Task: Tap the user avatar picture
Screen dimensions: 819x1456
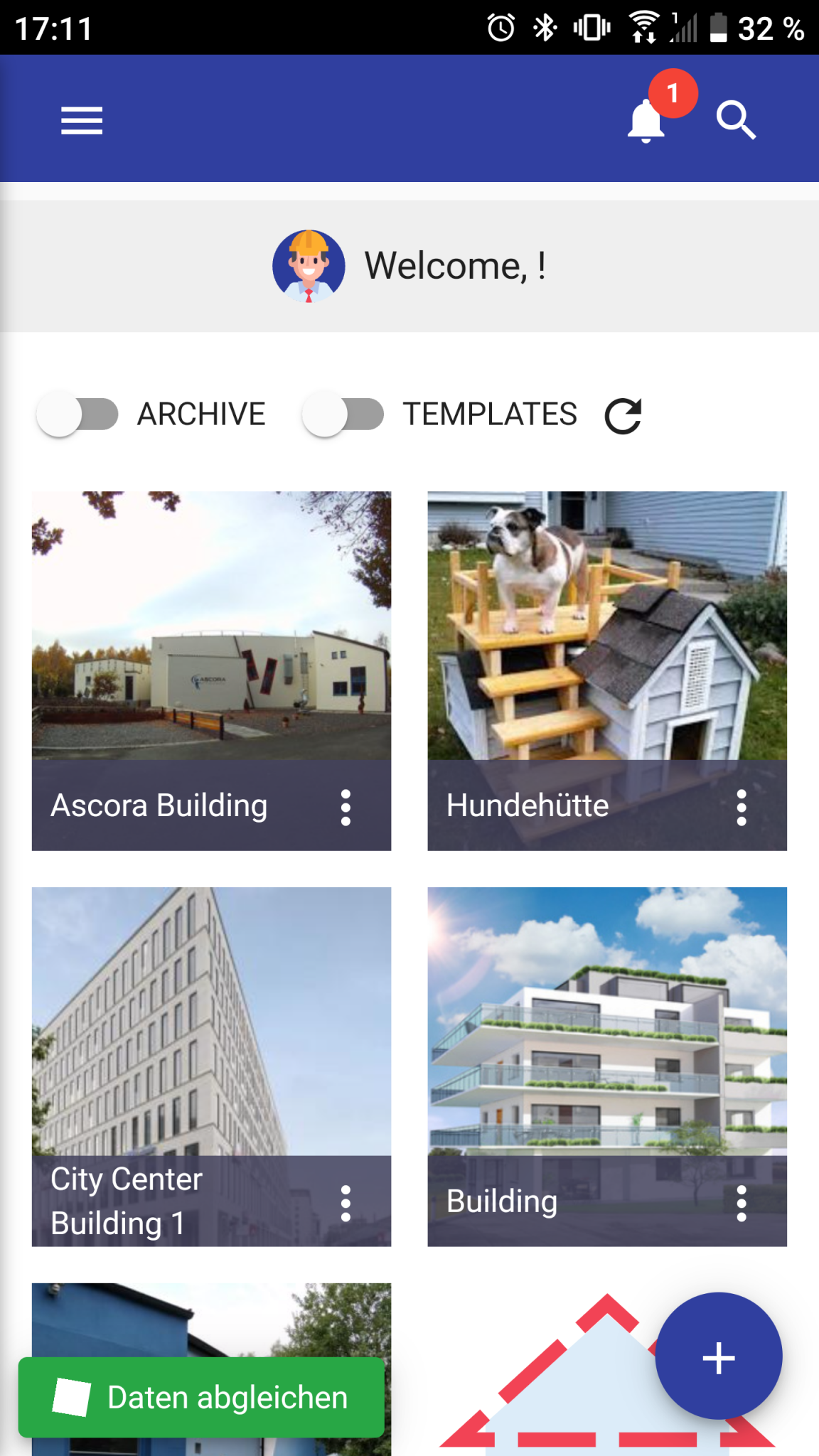Action: 309,266
